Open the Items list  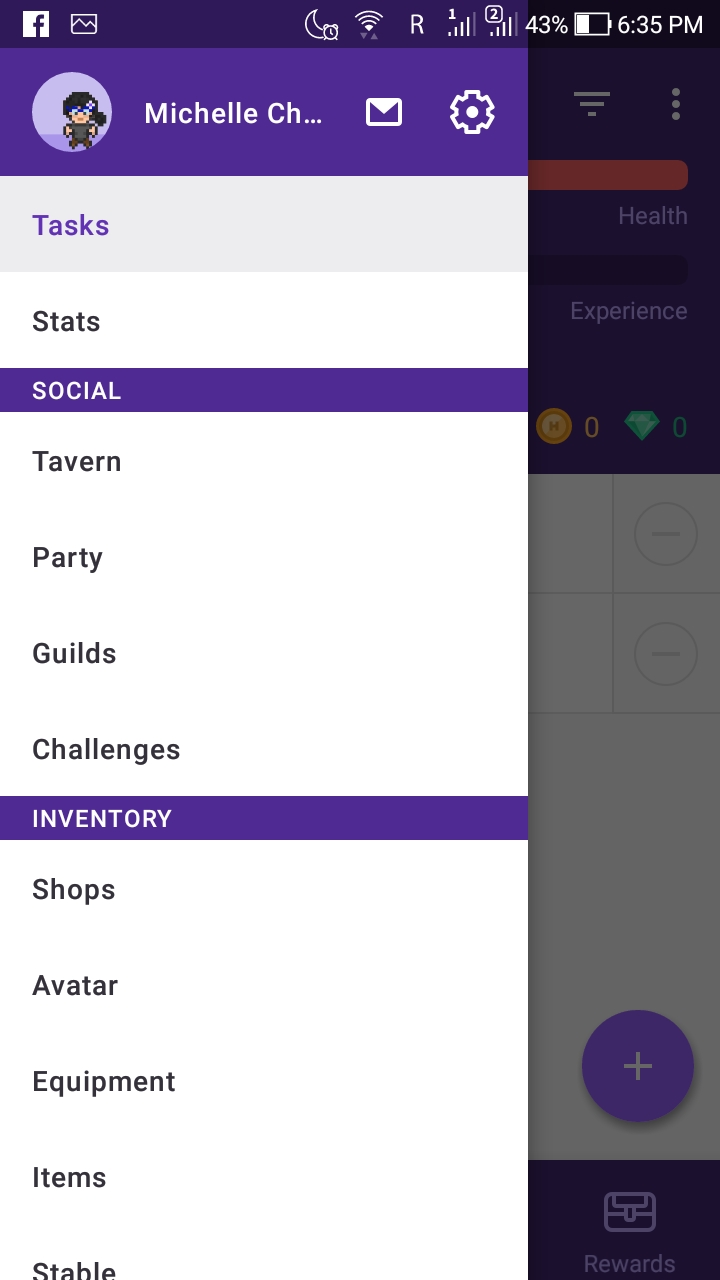pyautogui.click(x=264, y=1177)
